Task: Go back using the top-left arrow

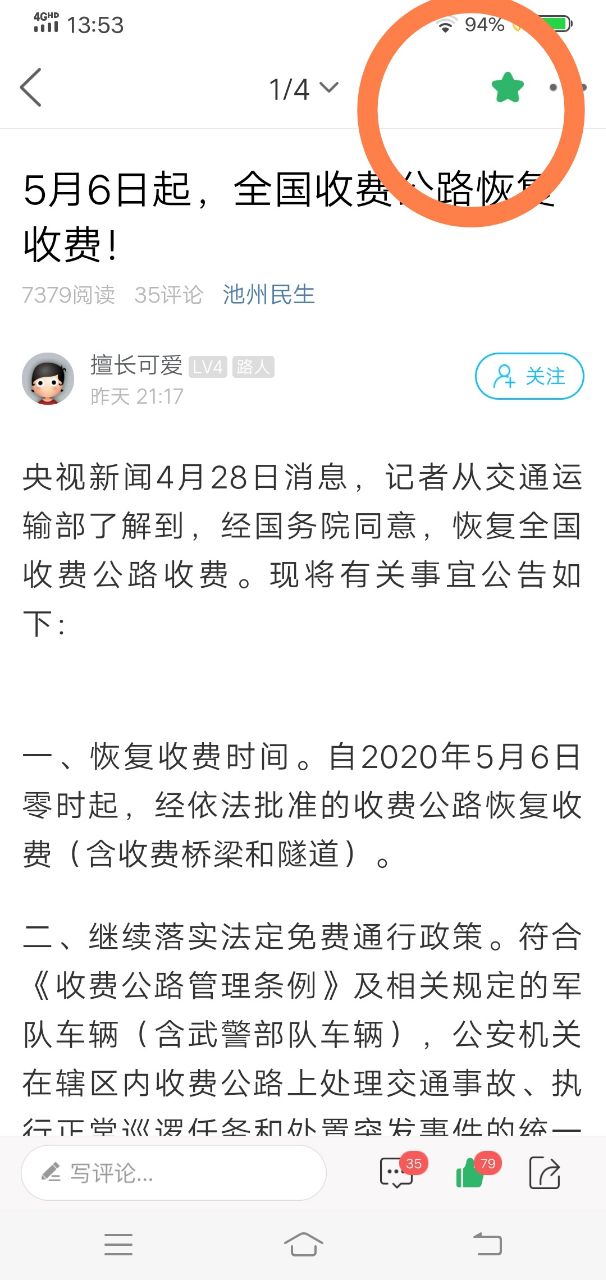Action: tap(31, 88)
